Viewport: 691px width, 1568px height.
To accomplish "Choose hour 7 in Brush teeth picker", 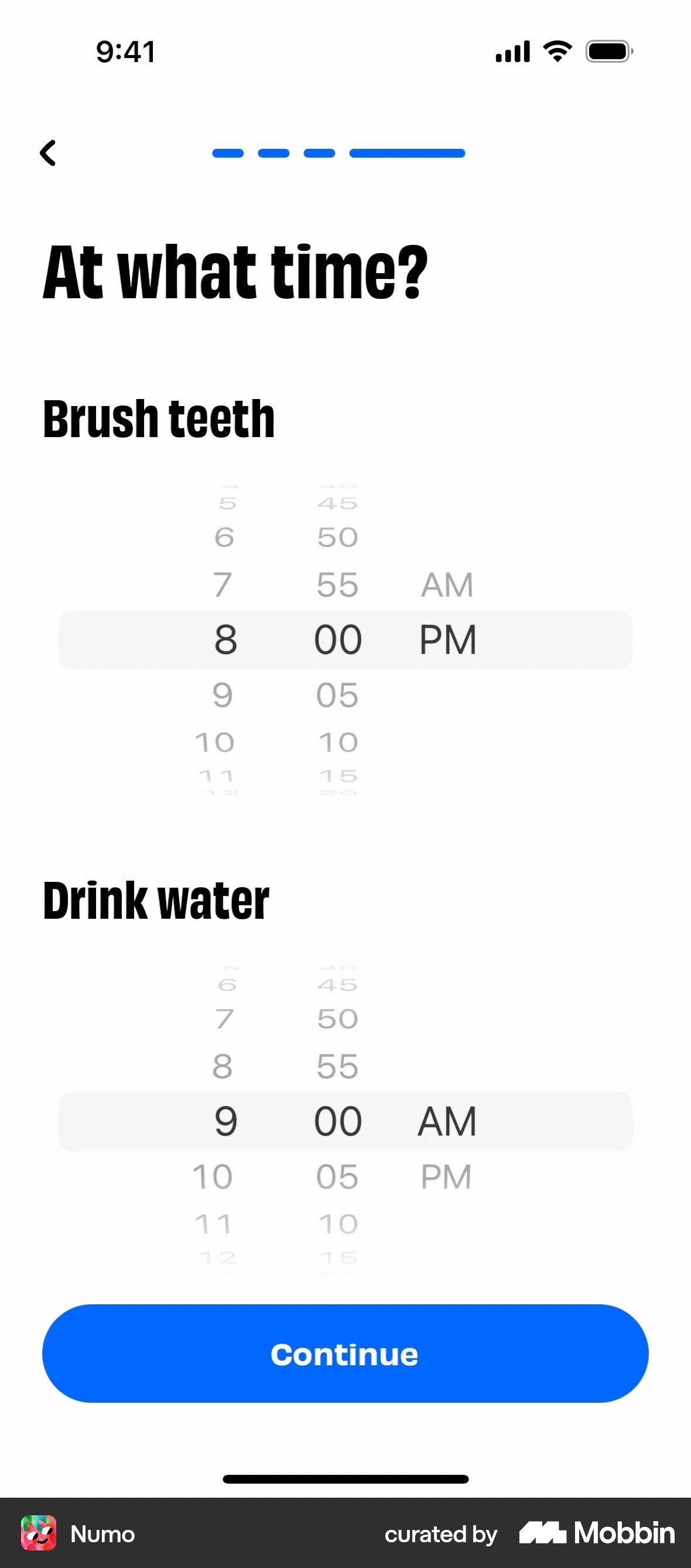I will click(x=223, y=585).
